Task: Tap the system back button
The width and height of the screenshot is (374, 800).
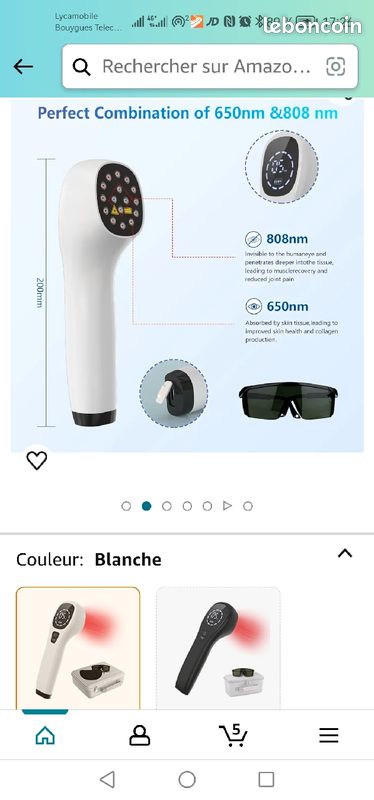Action: [107, 780]
